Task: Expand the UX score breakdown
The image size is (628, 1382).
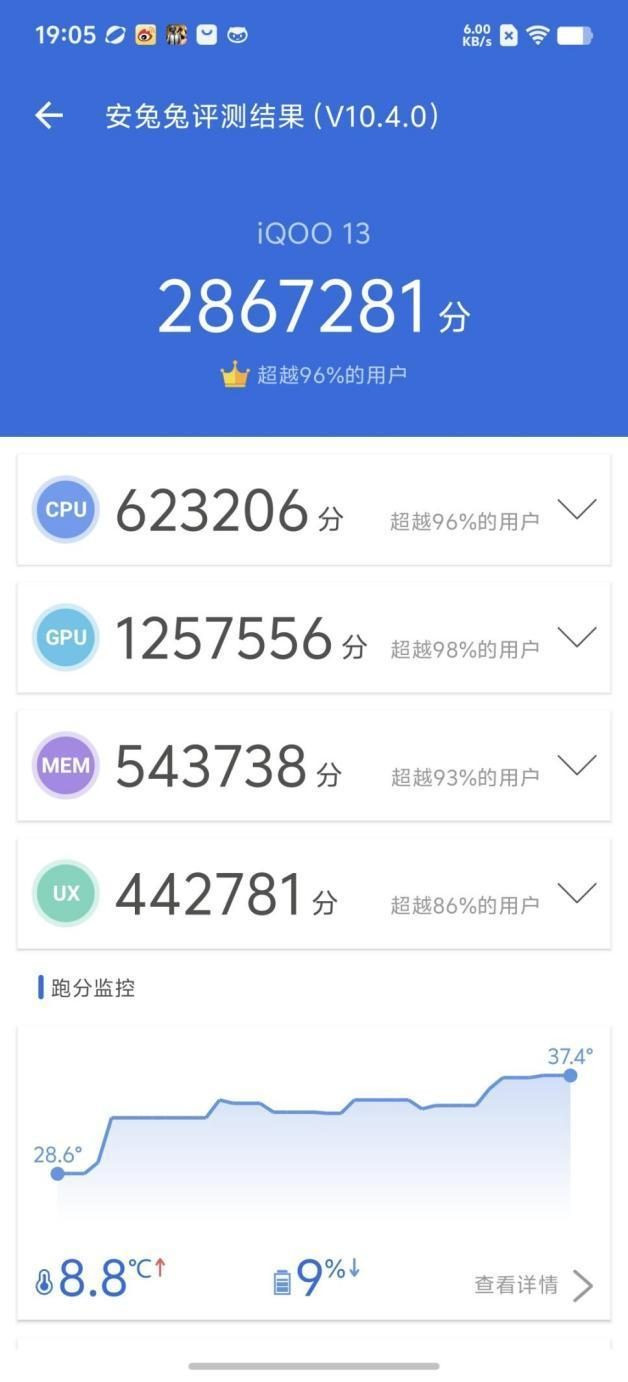Action: (x=577, y=892)
